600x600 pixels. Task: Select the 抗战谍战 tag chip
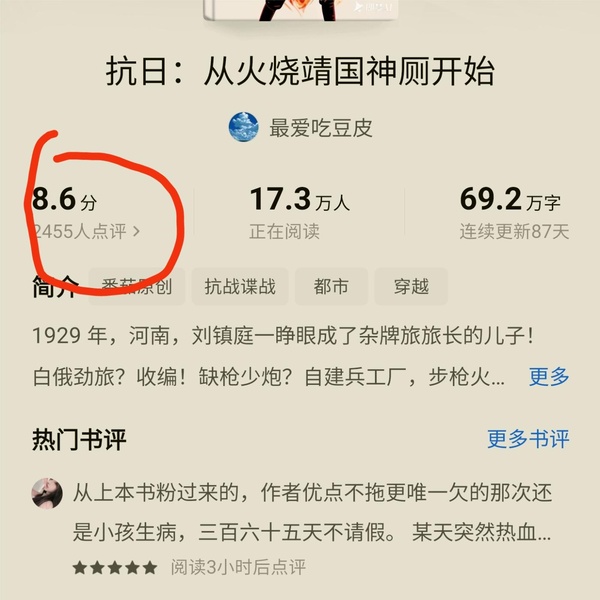point(240,287)
